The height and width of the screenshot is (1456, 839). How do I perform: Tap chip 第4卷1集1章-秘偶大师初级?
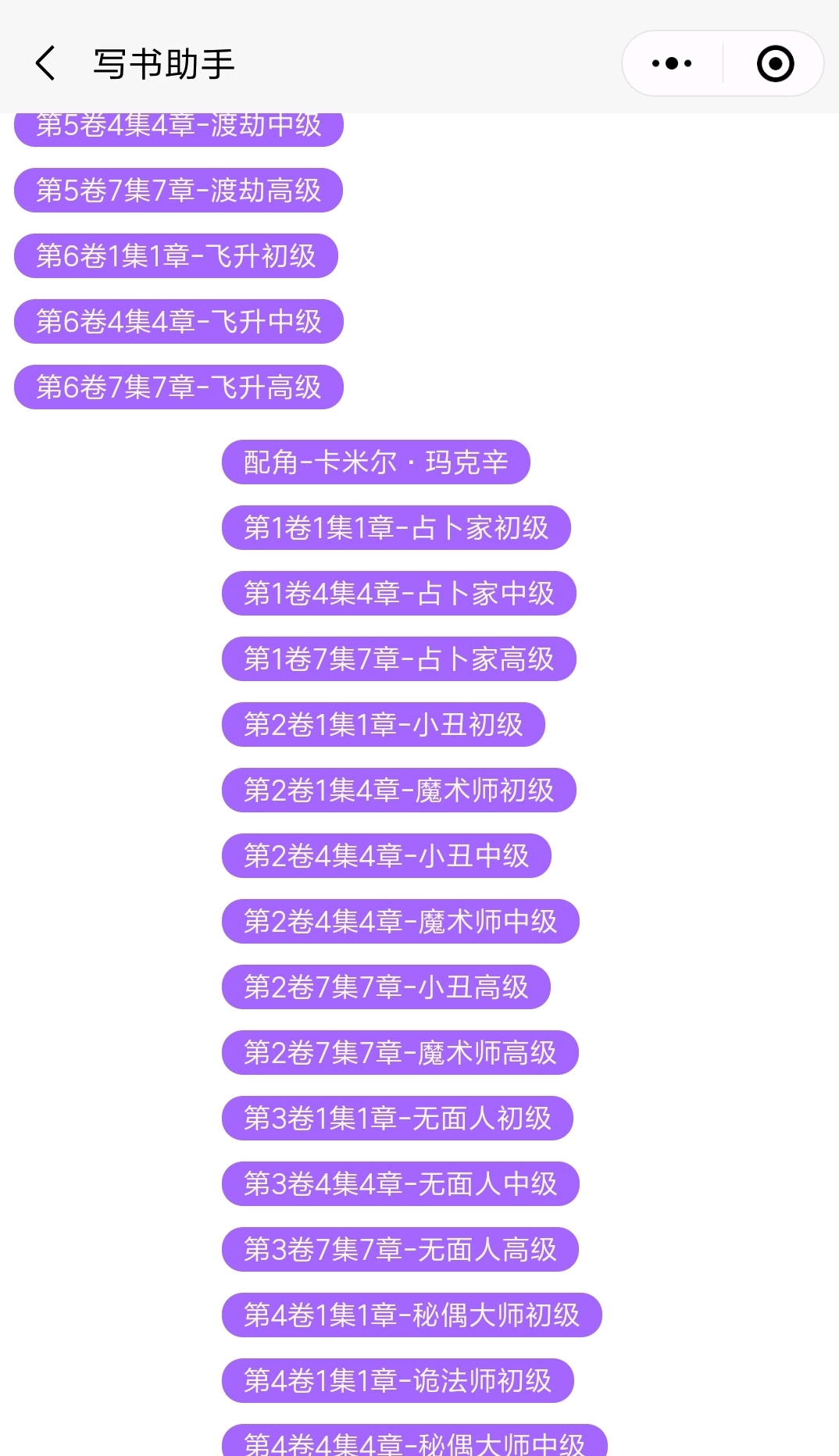point(412,1315)
